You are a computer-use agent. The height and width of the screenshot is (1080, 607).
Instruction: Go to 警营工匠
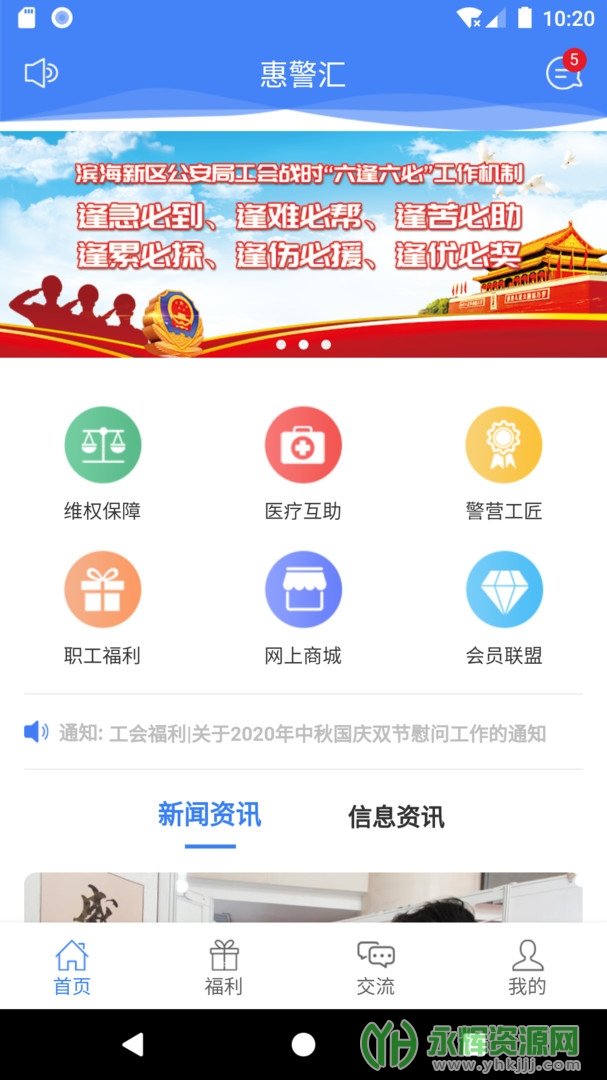click(504, 464)
